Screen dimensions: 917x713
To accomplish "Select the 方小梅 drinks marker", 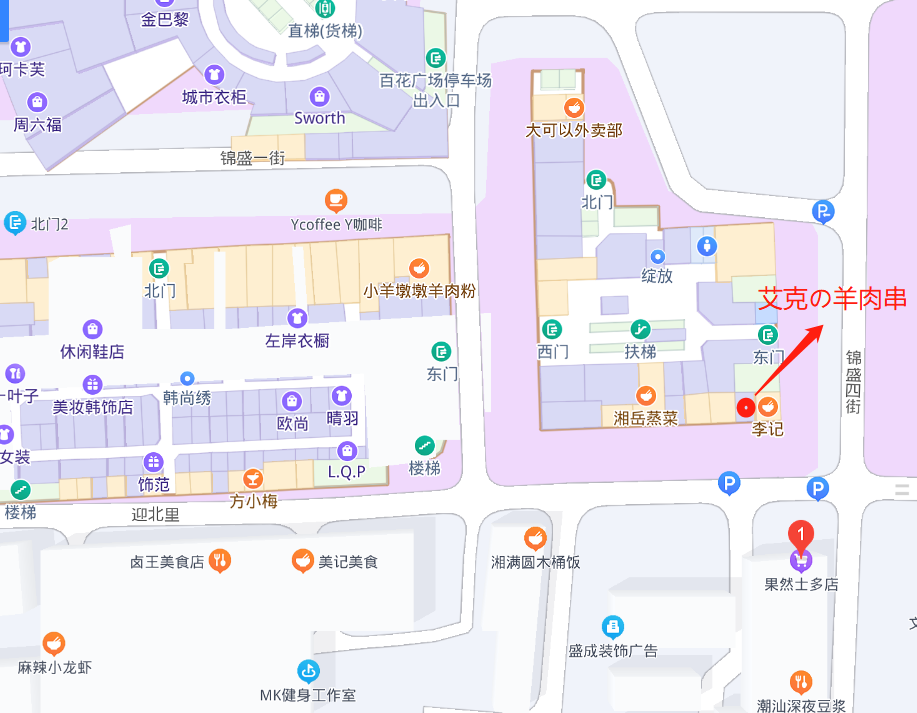I will tap(253, 478).
